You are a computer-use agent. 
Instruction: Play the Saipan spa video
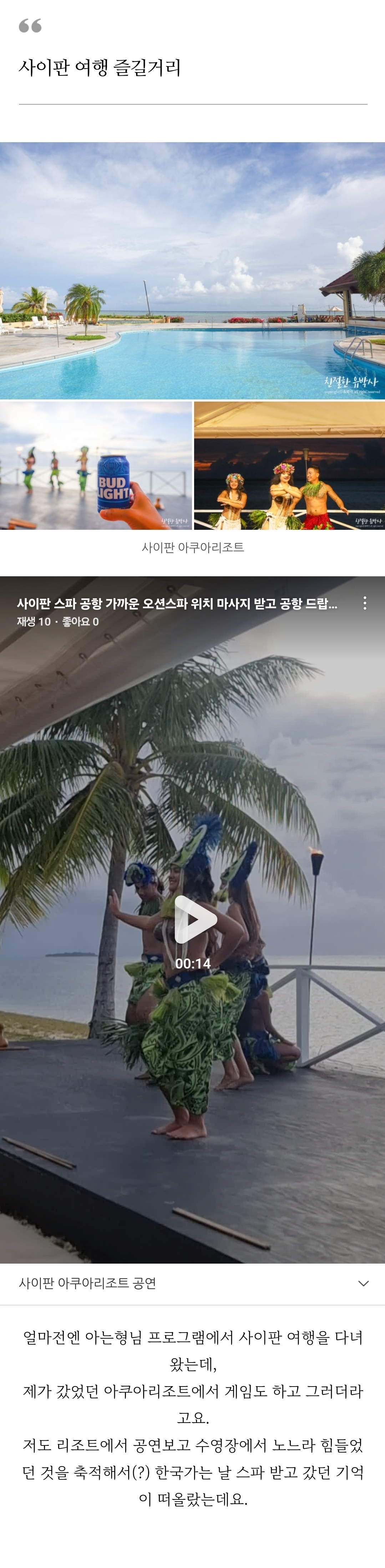click(194, 919)
